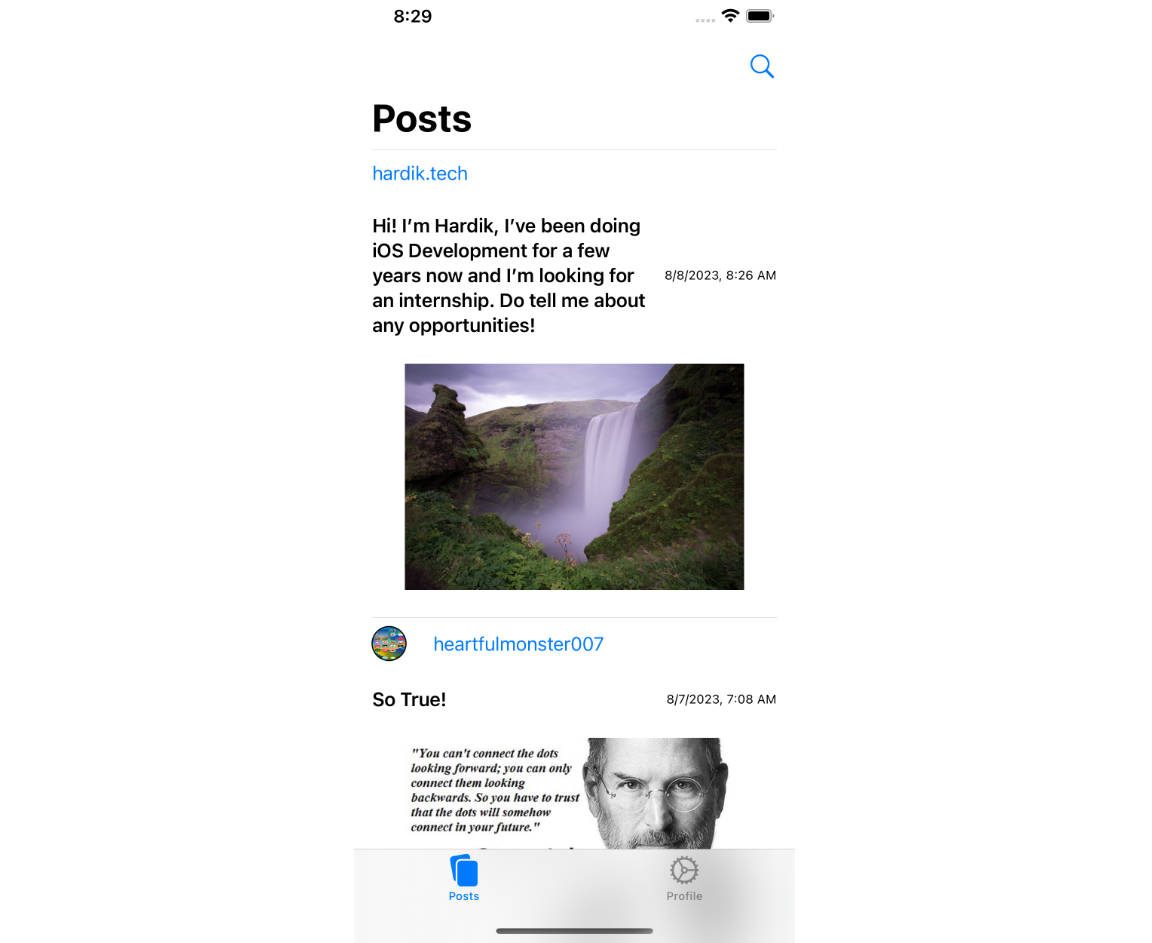The image size is (1152, 943).
Task: Open the search magnifier icon
Action: tap(761, 67)
